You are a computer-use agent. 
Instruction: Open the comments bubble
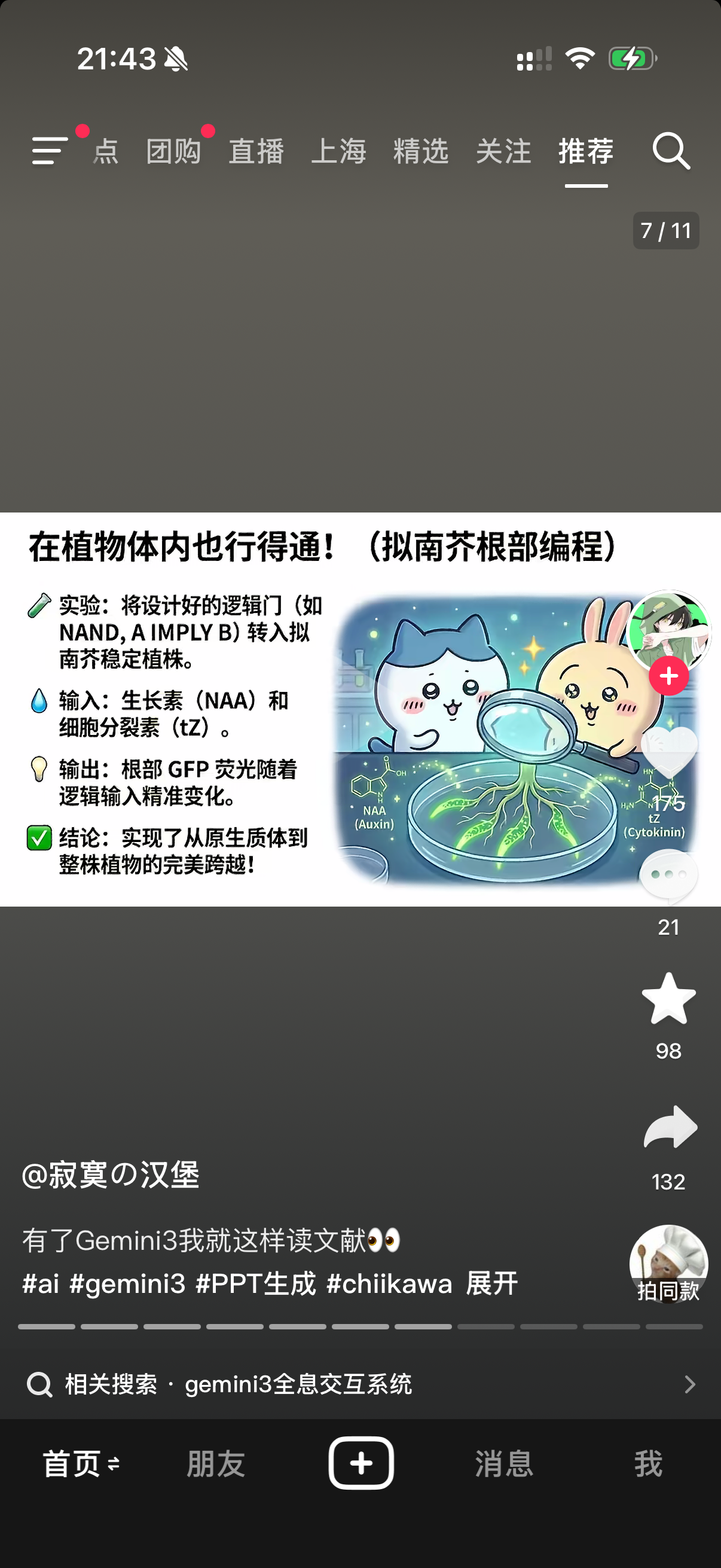pos(668,877)
